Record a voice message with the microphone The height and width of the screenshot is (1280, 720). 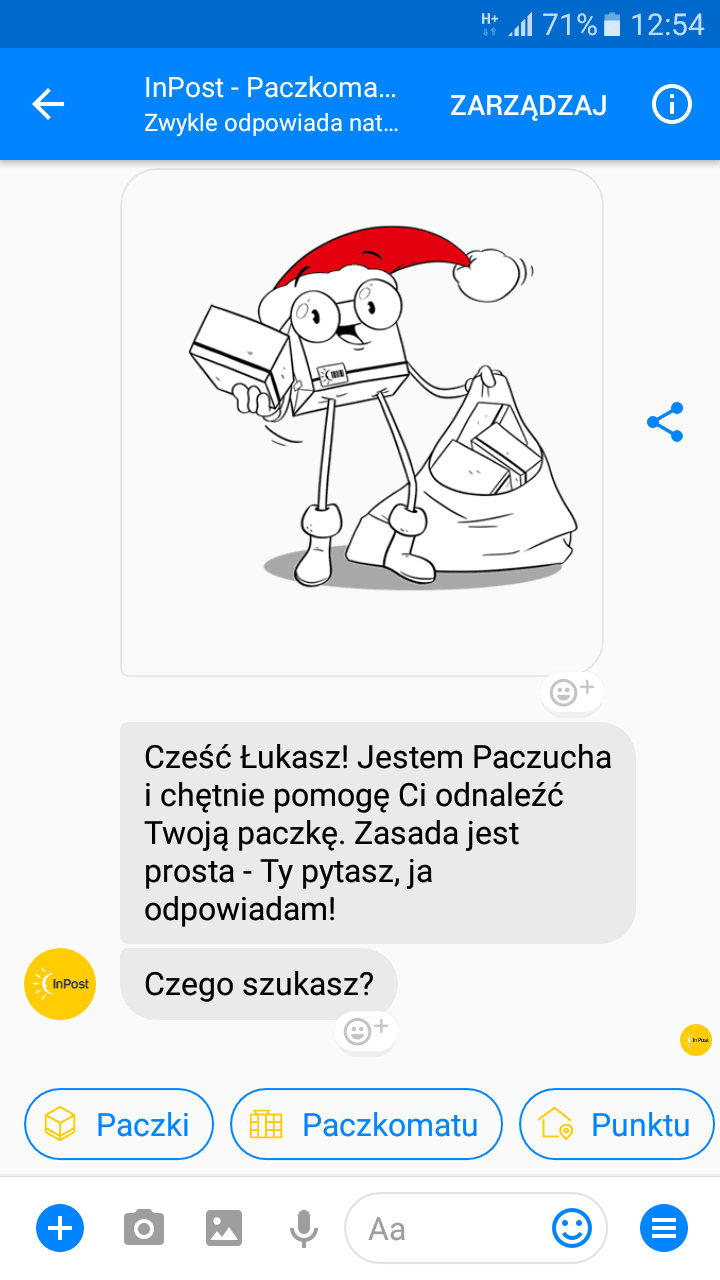304,1228
